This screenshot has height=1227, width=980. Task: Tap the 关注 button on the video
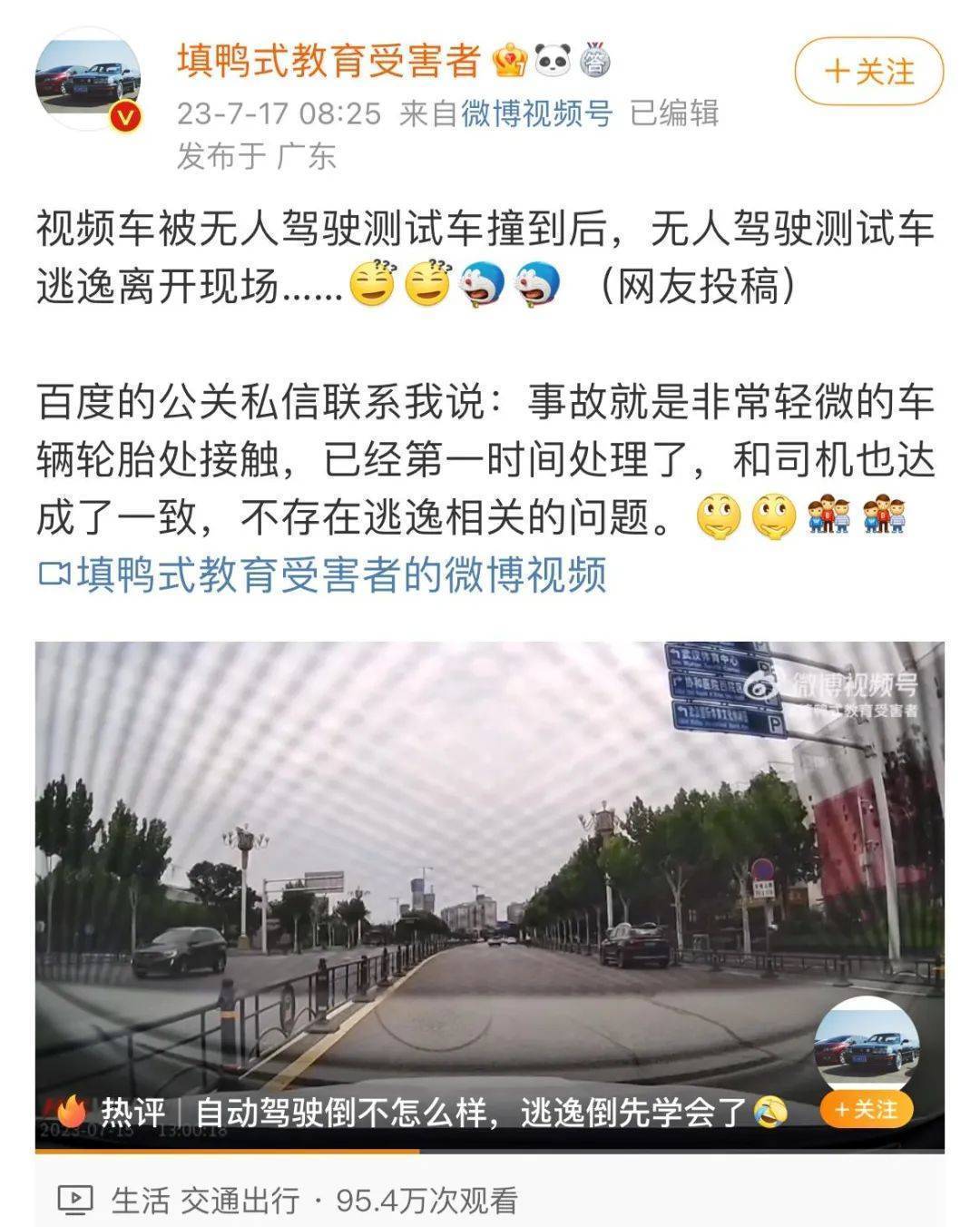click(x=866, y=1109)
